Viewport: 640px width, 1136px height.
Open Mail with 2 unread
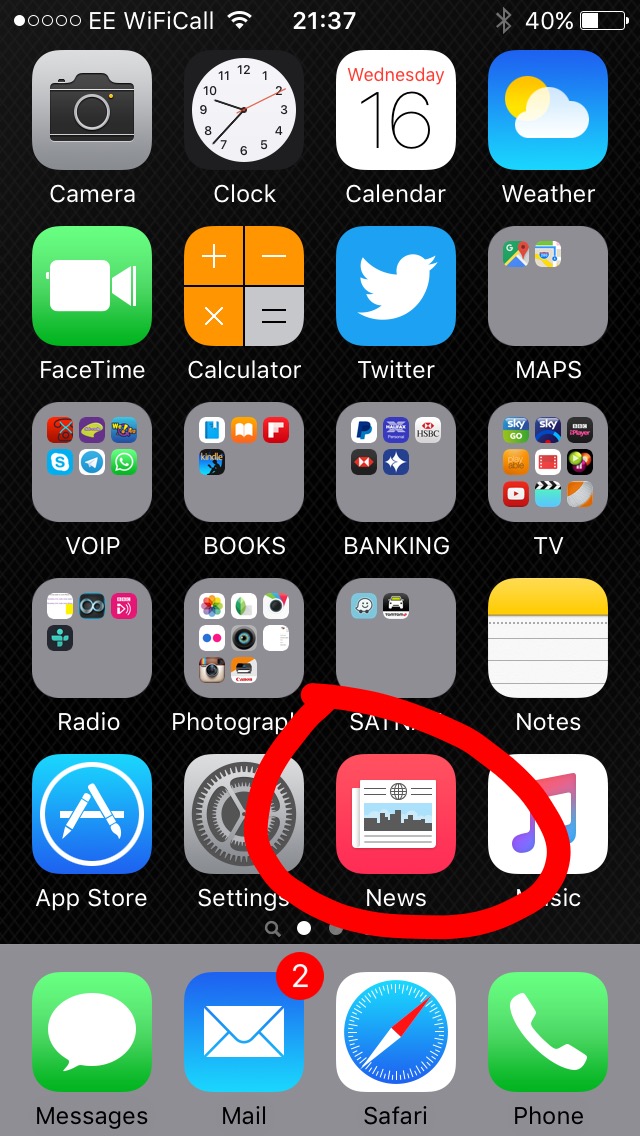(244, 1032)
